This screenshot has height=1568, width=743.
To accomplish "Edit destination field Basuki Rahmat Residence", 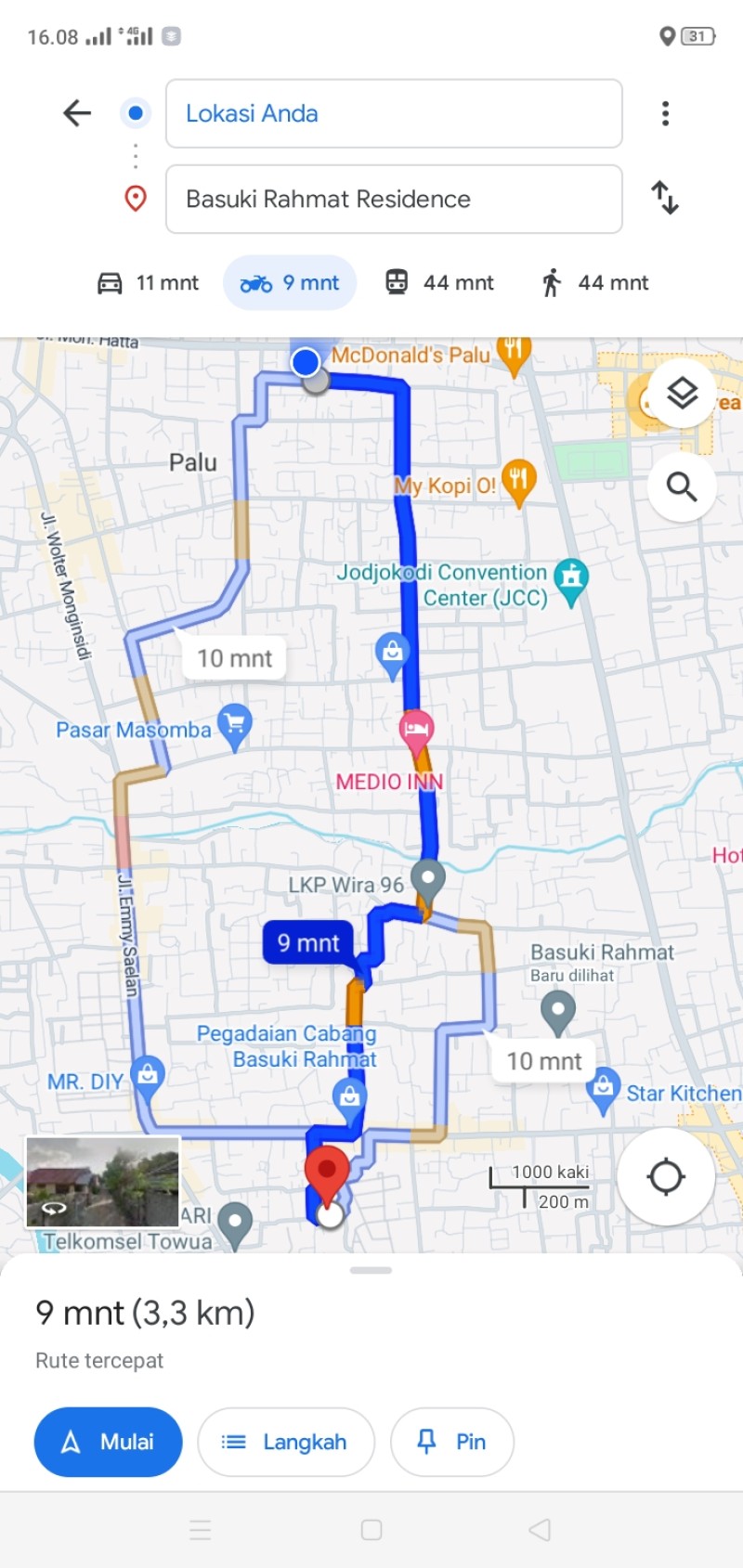I will click(x=394, y=199).
